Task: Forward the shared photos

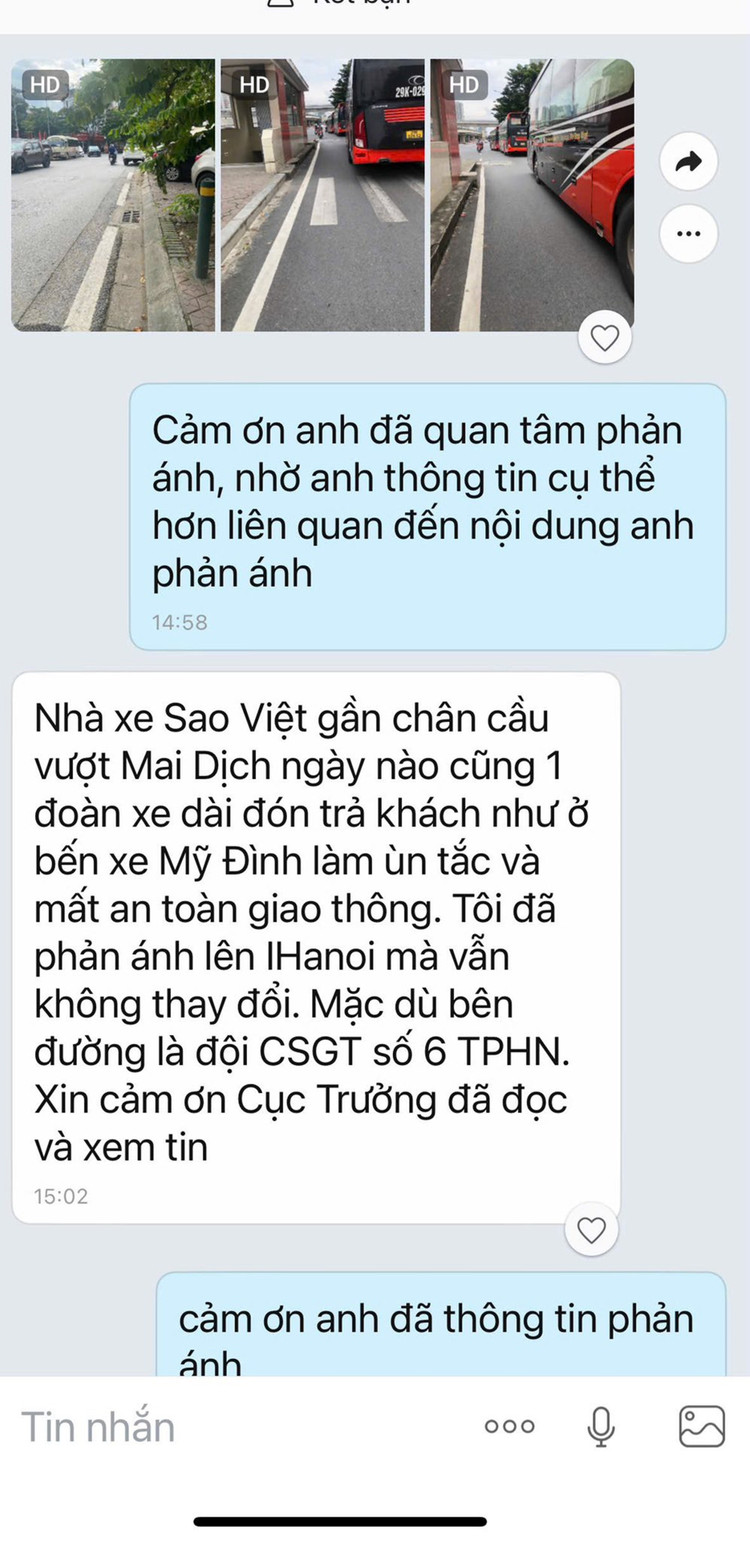Action: 689,162
